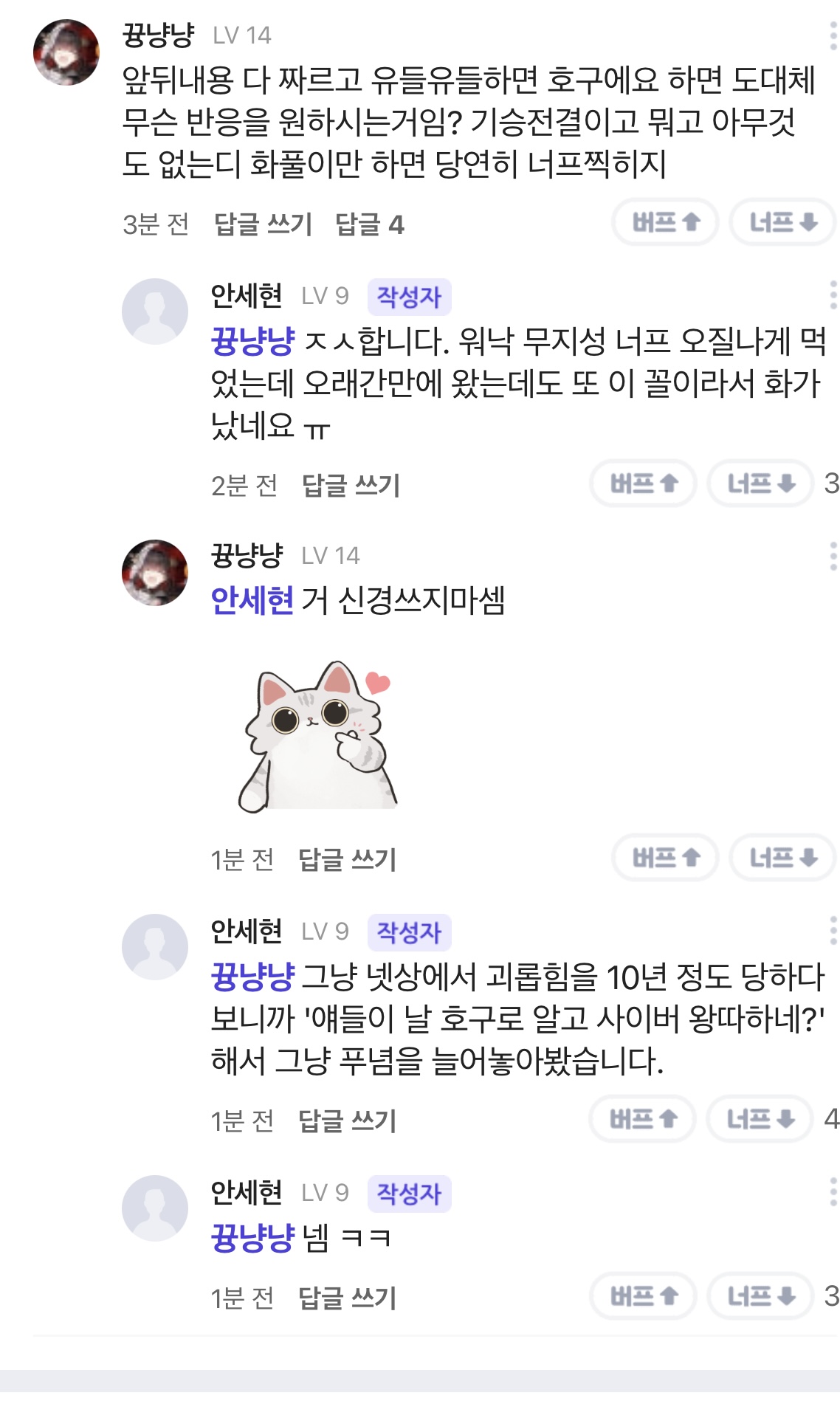This screenshot has width=840, height=1418.
Task: Open overflow menu on 꿍냥냥's top comment
Action: [833, 35]
